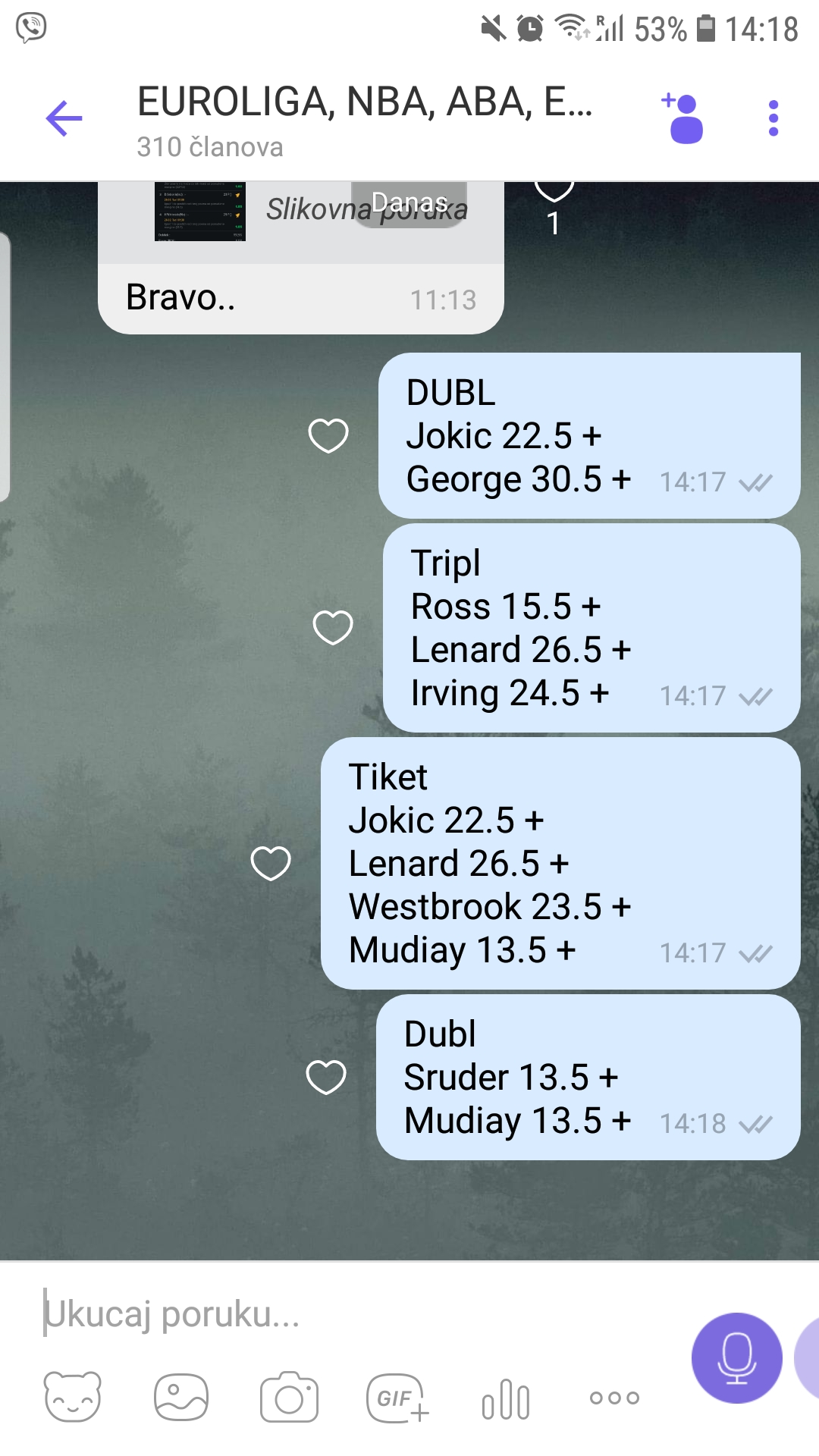Like the DUBL Jokic George message
This screenshot has height=1456, width=819.
coord(328,436)
